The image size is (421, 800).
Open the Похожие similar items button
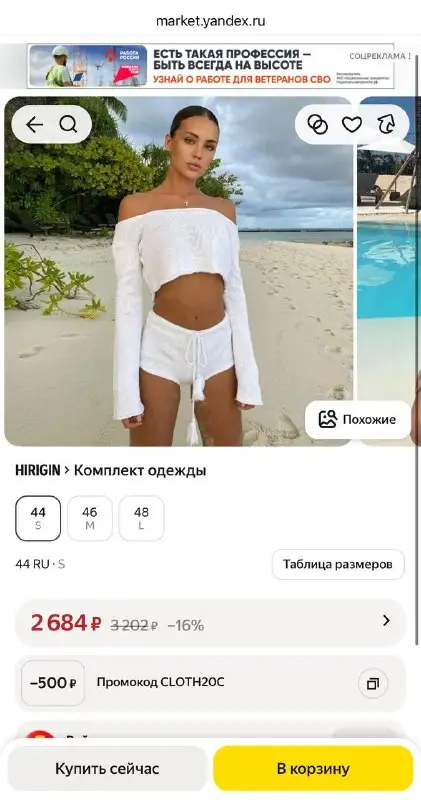pyautogui.click(x=358, y=419)
